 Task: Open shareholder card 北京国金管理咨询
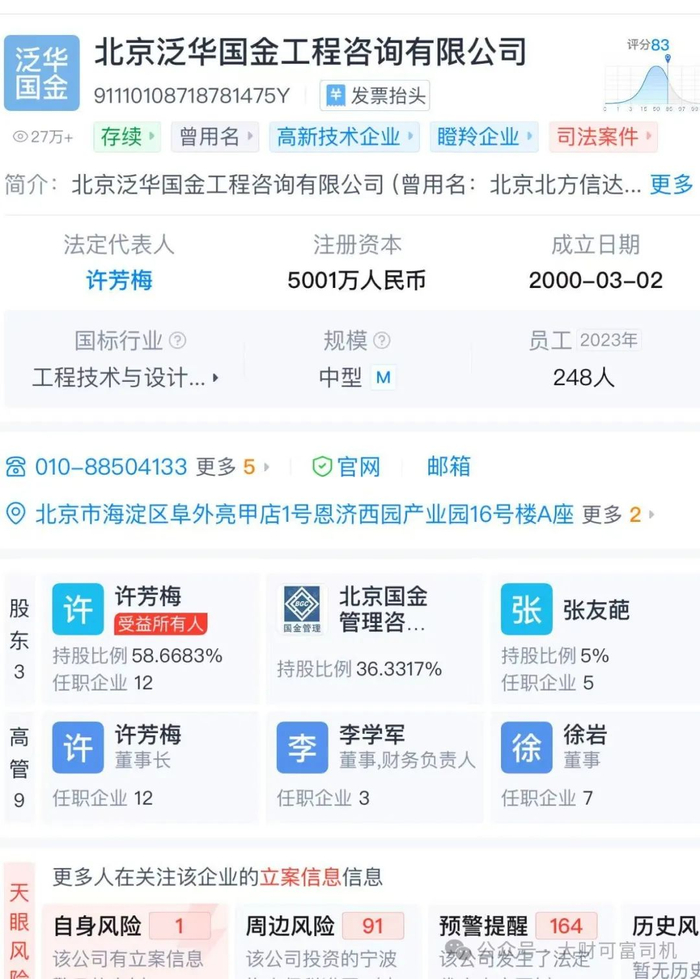pos(374,638)
